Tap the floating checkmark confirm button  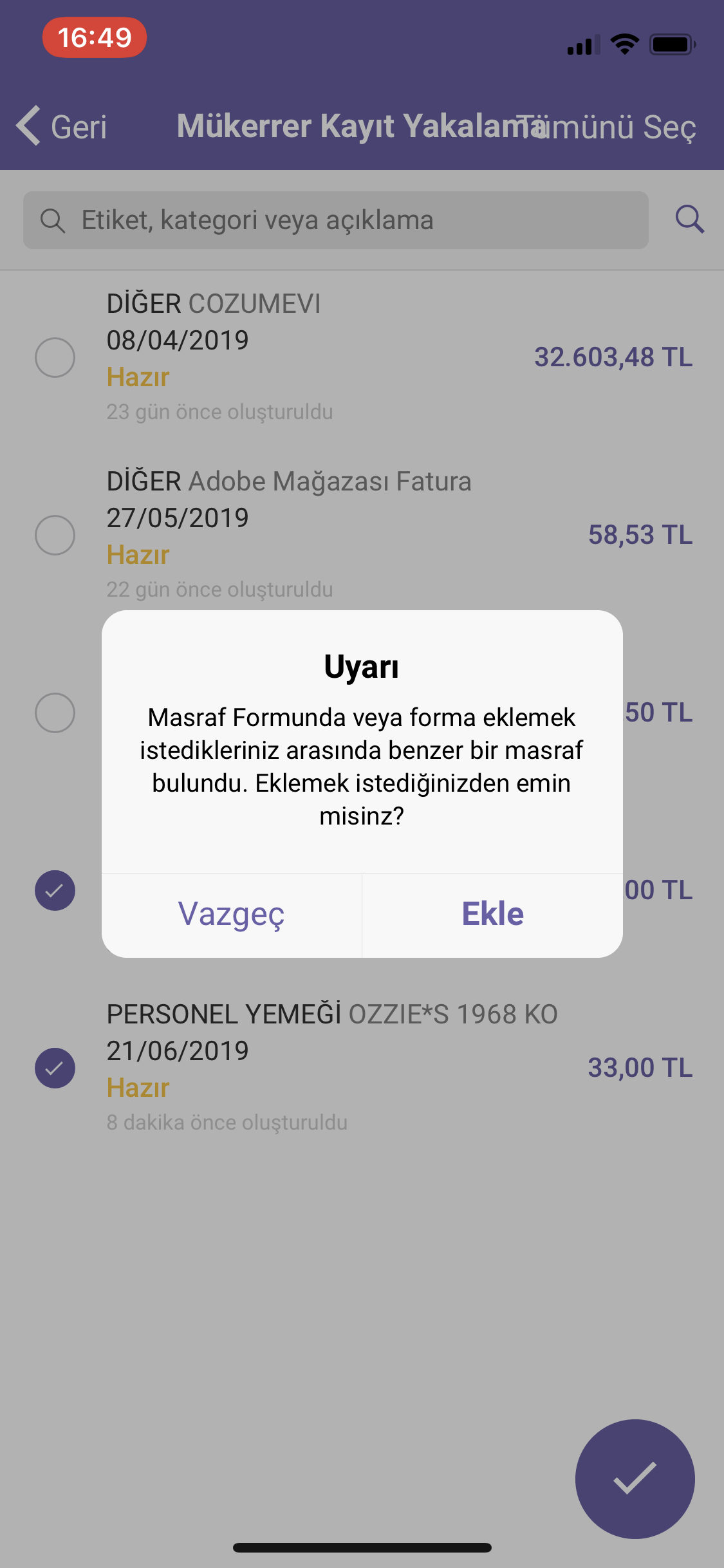click(635, 1479)
